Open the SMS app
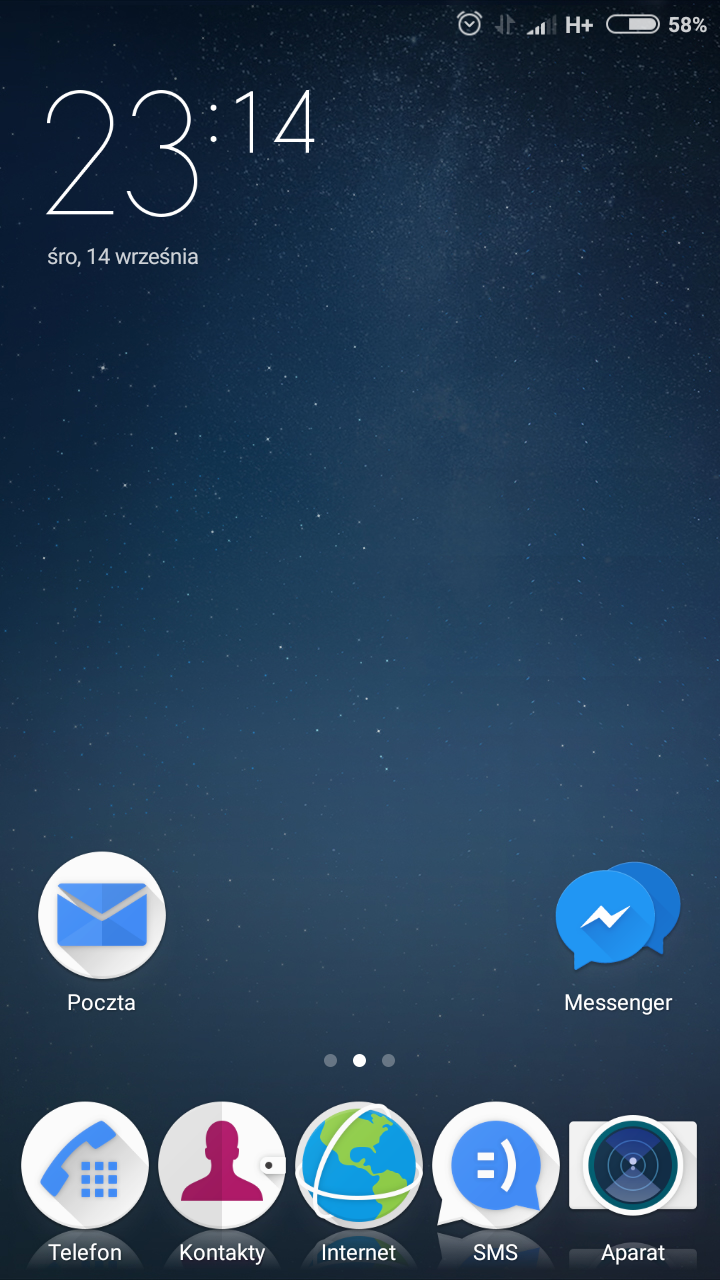This screenshot has width=720, height=1280. click(x=496, y=1166)
